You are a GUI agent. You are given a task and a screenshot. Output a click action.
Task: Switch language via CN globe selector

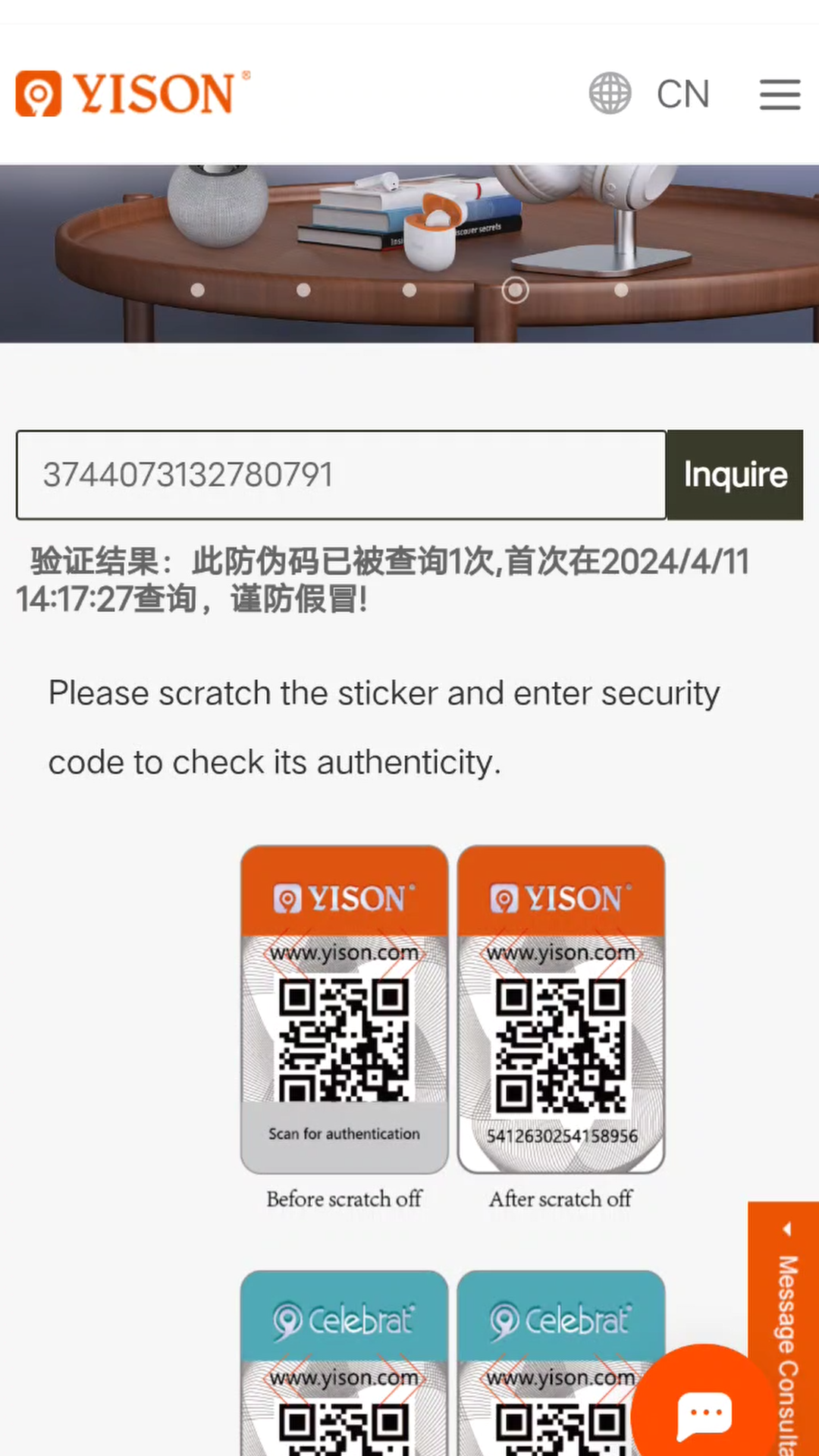(x=649, y=94)
